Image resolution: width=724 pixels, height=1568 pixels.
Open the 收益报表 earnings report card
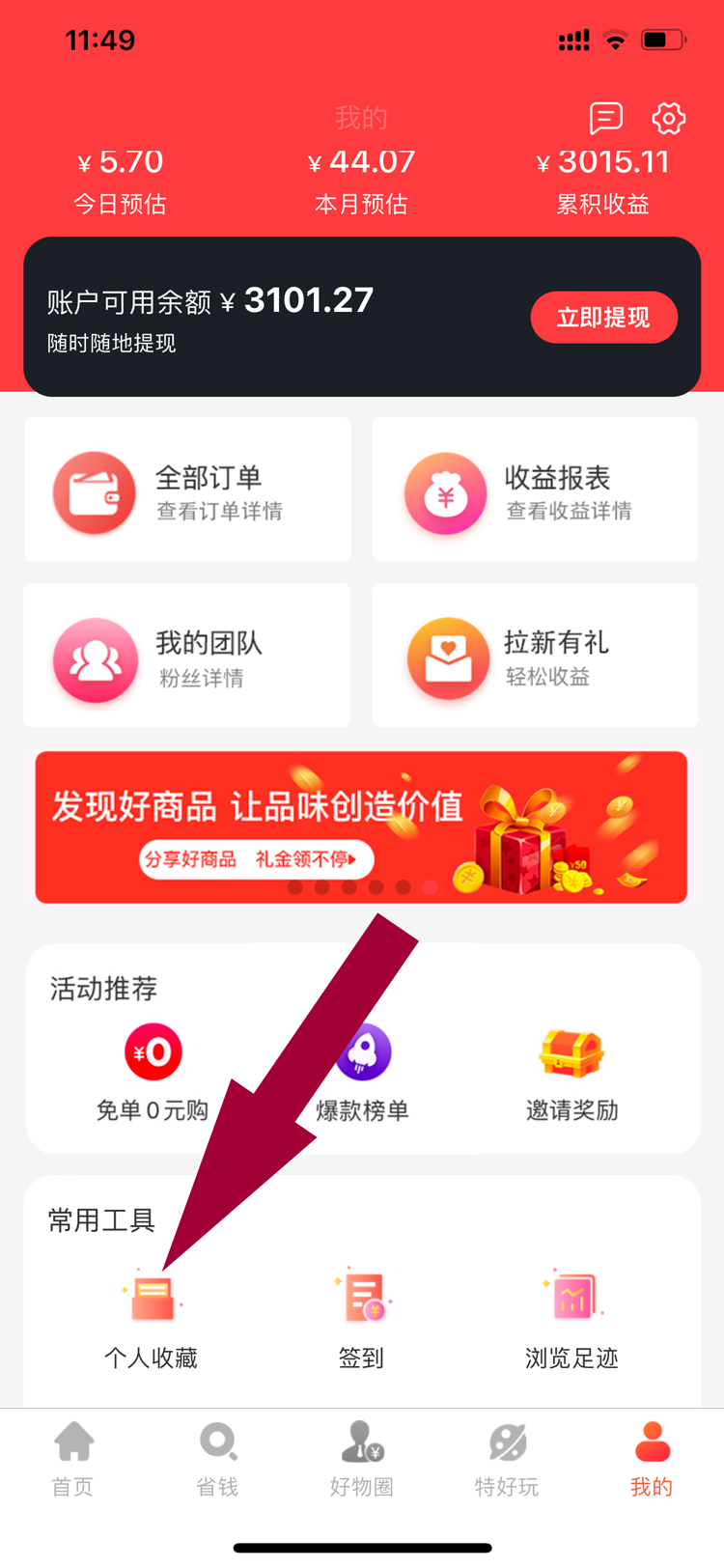(x=535, y=490)
